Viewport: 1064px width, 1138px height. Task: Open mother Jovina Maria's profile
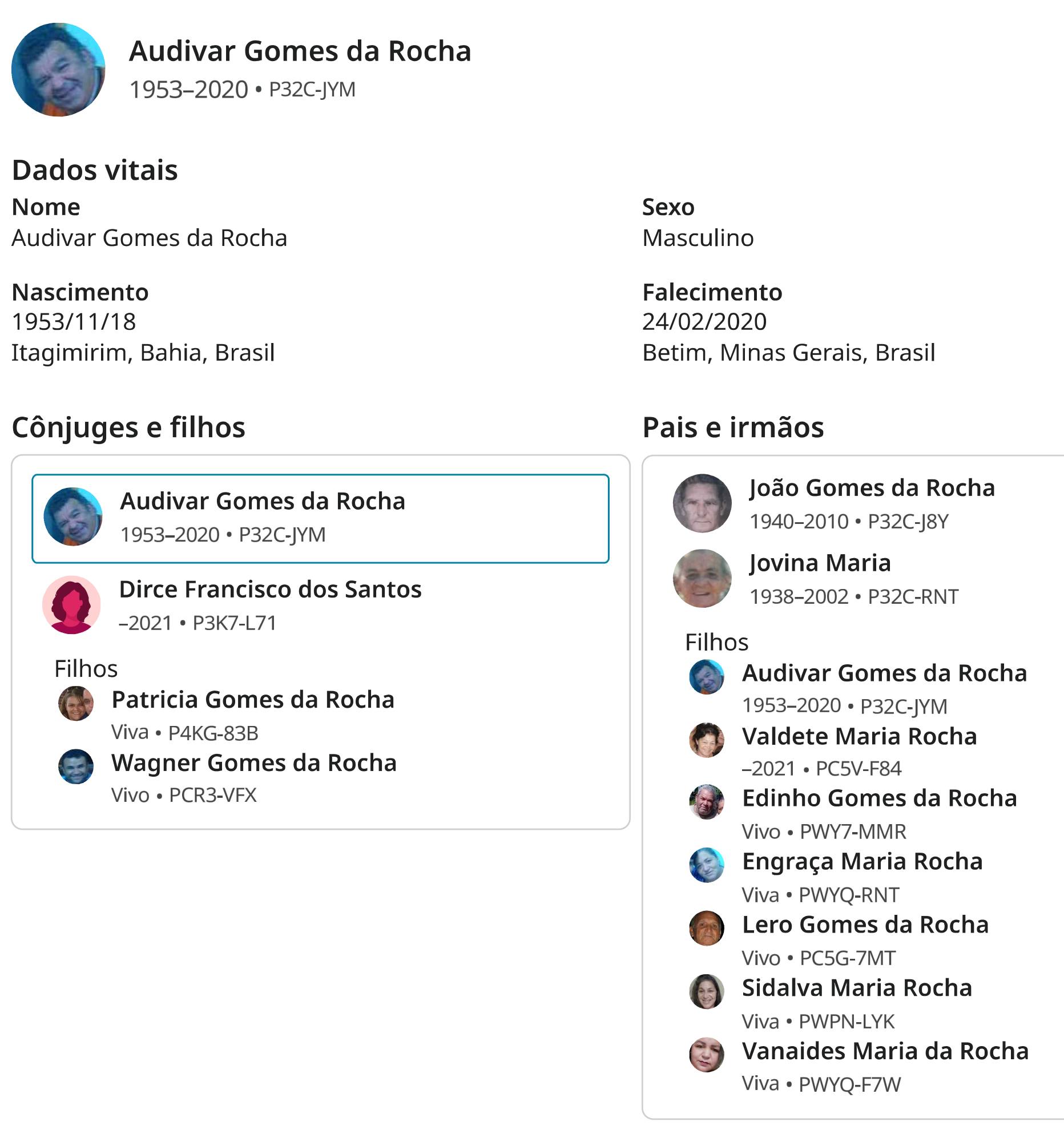(x=820, y=563)
